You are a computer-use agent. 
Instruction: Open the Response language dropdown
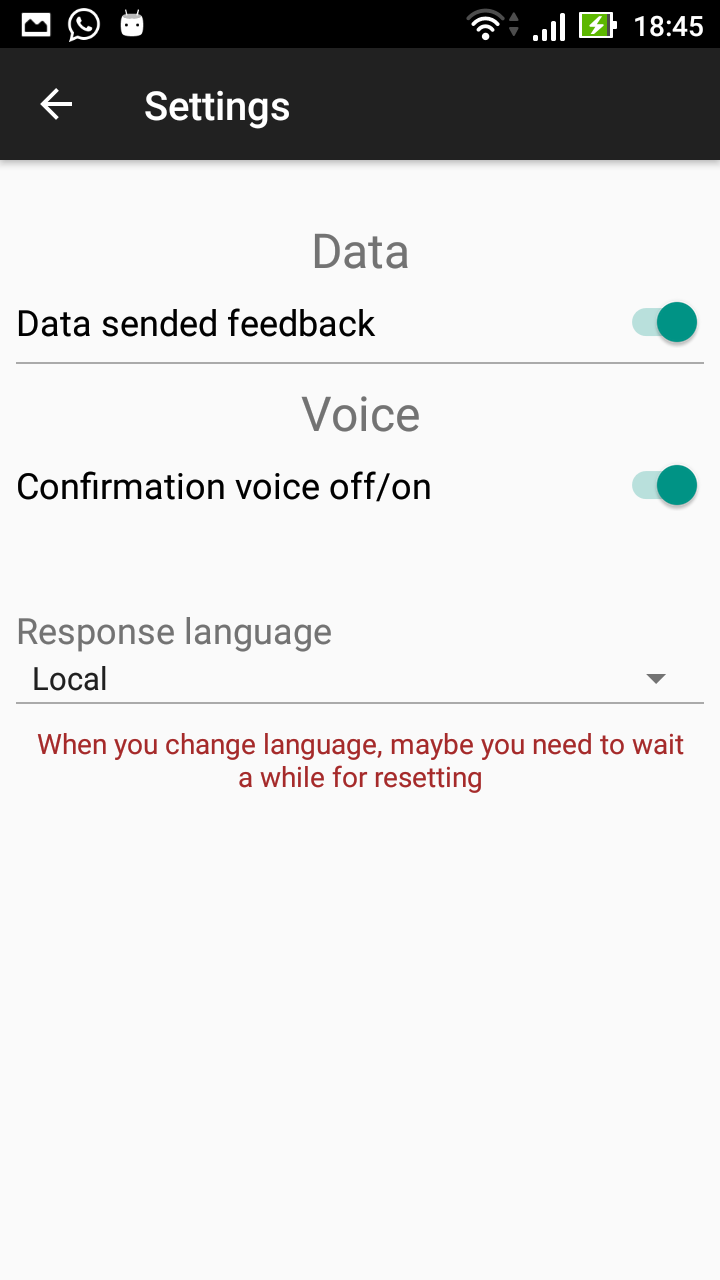[360, 679]
